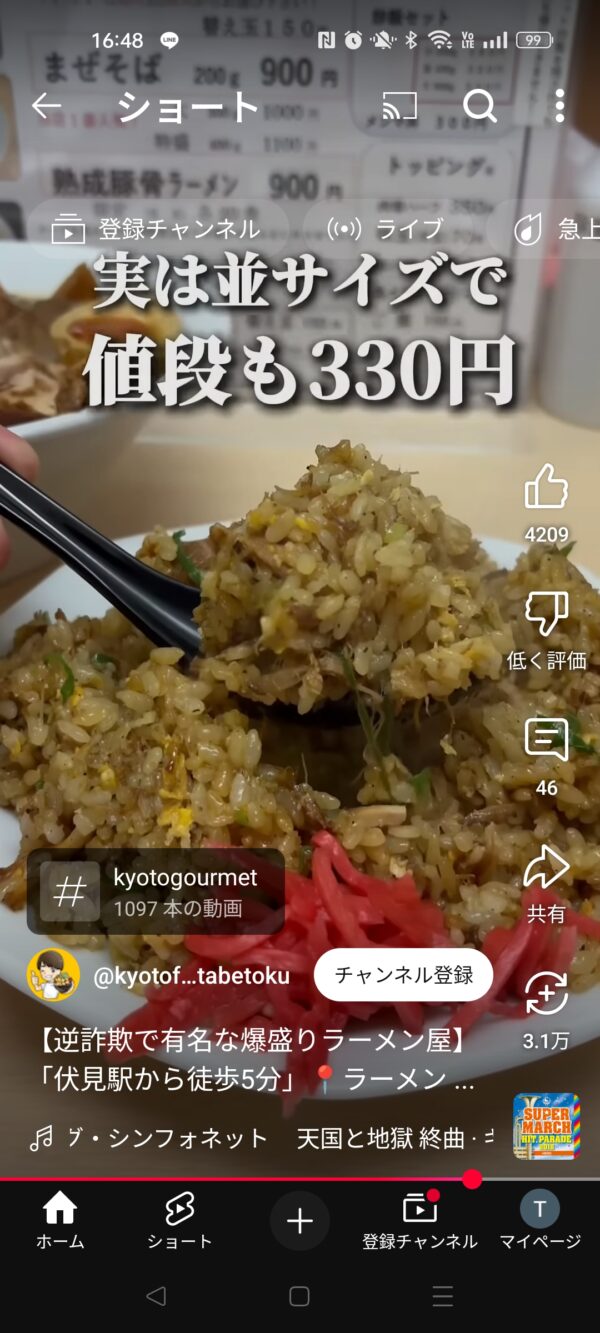The height and width of the screenshot is (1333, 600).
Task: Open the sound used thumbnail
Action: (x=547, y=1126)
